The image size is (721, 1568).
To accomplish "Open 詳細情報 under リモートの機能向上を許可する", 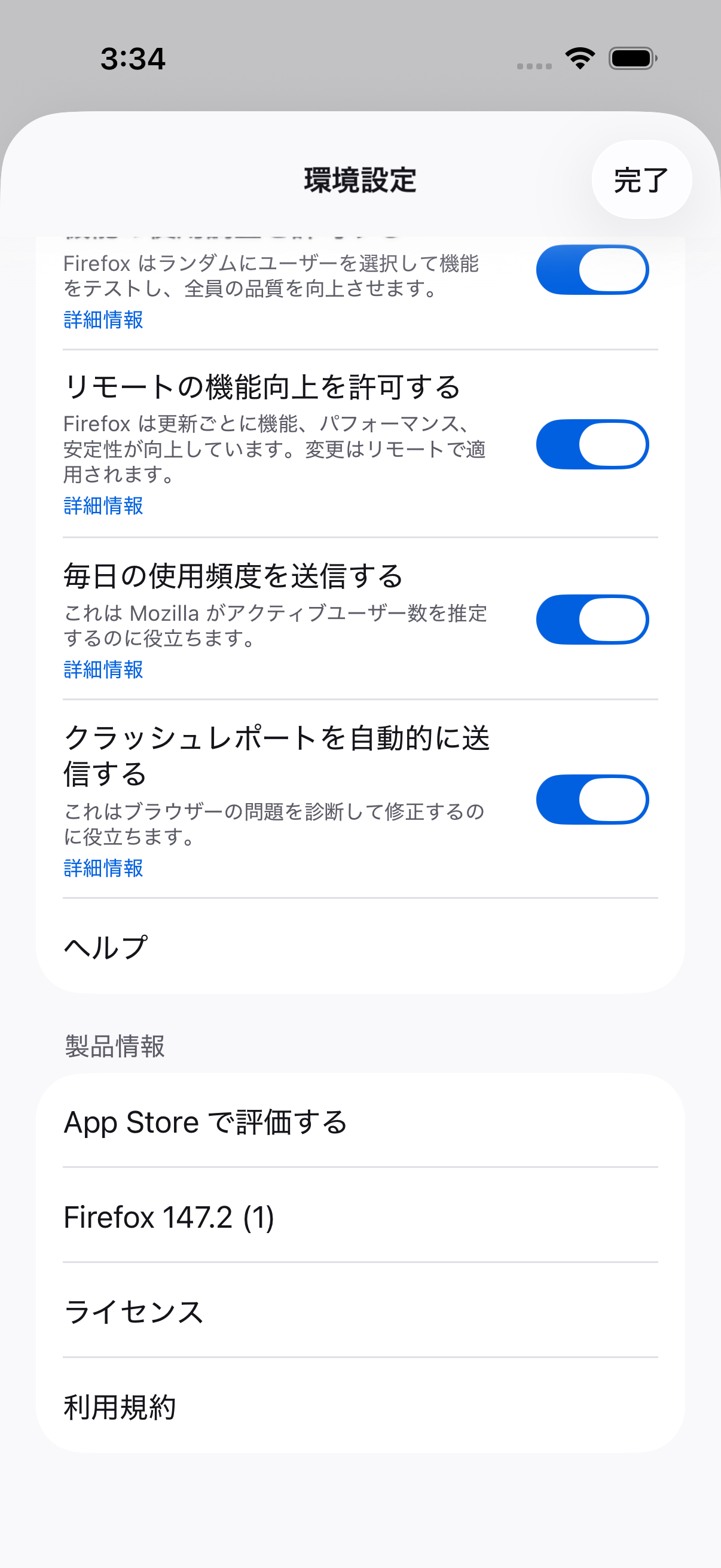I will click(103, 505).
